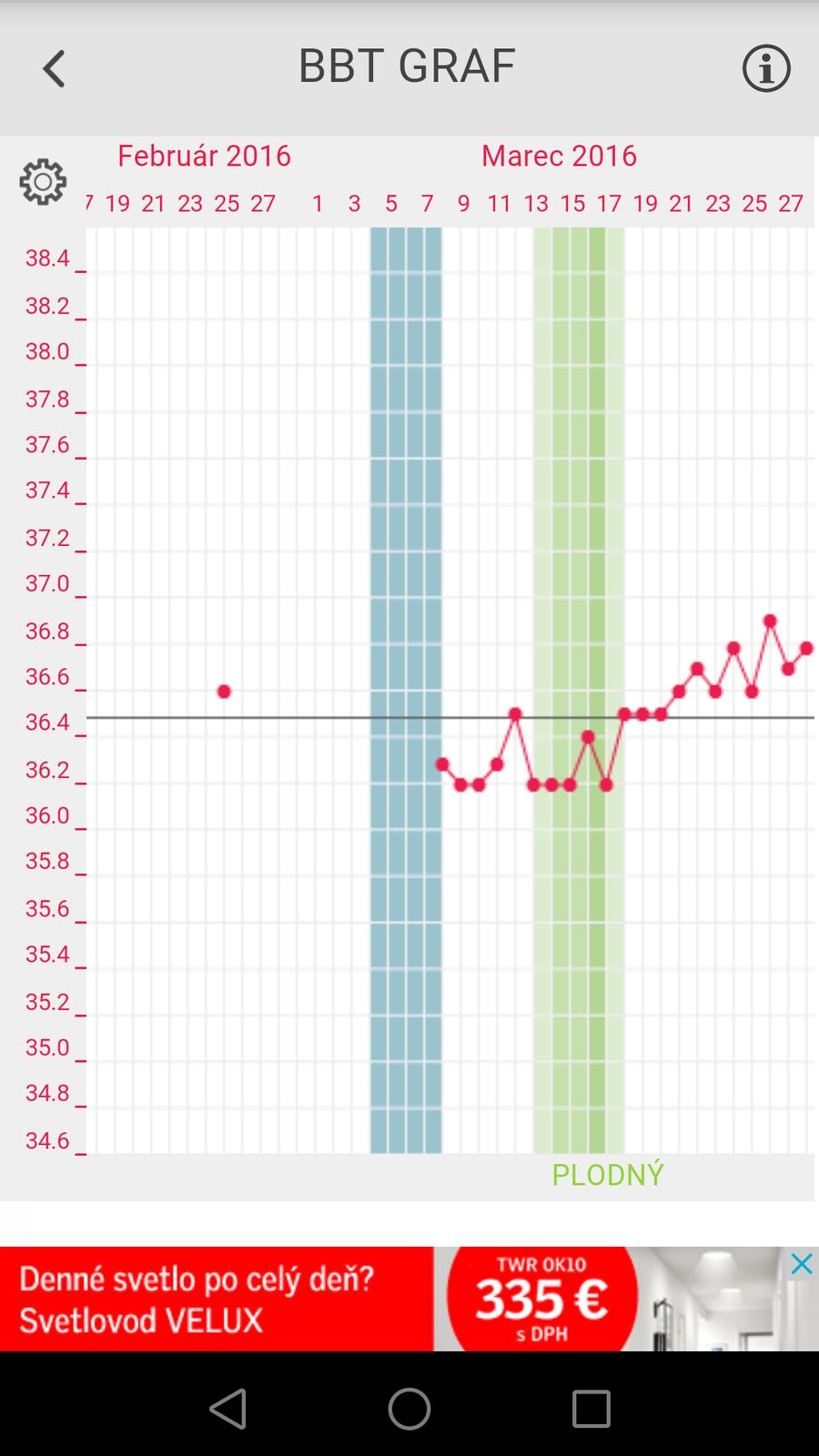Tap the system home button
Viewport: 819px width, 1456px height.
click(x=409, y=1409)
